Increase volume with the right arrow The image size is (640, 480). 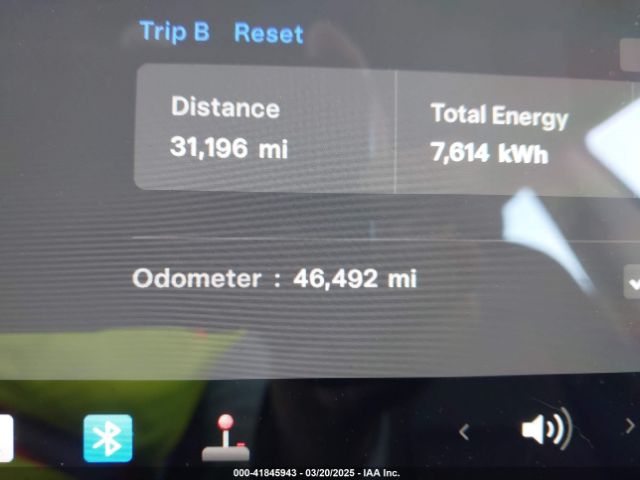tap(629, 427)
